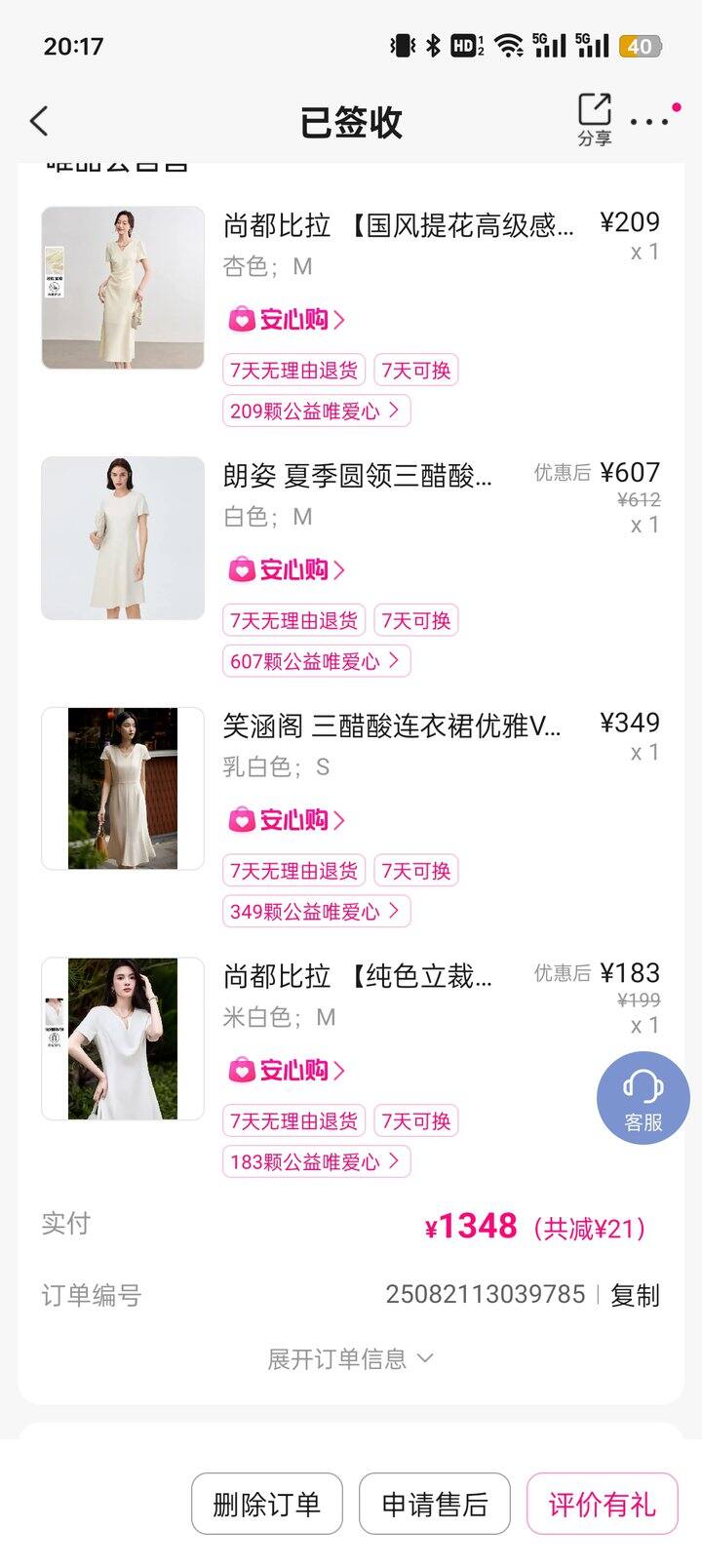Open the floating 客服 customer service icon
The height and width of the screenshot is (1568, 702).
click(643, 1098)
